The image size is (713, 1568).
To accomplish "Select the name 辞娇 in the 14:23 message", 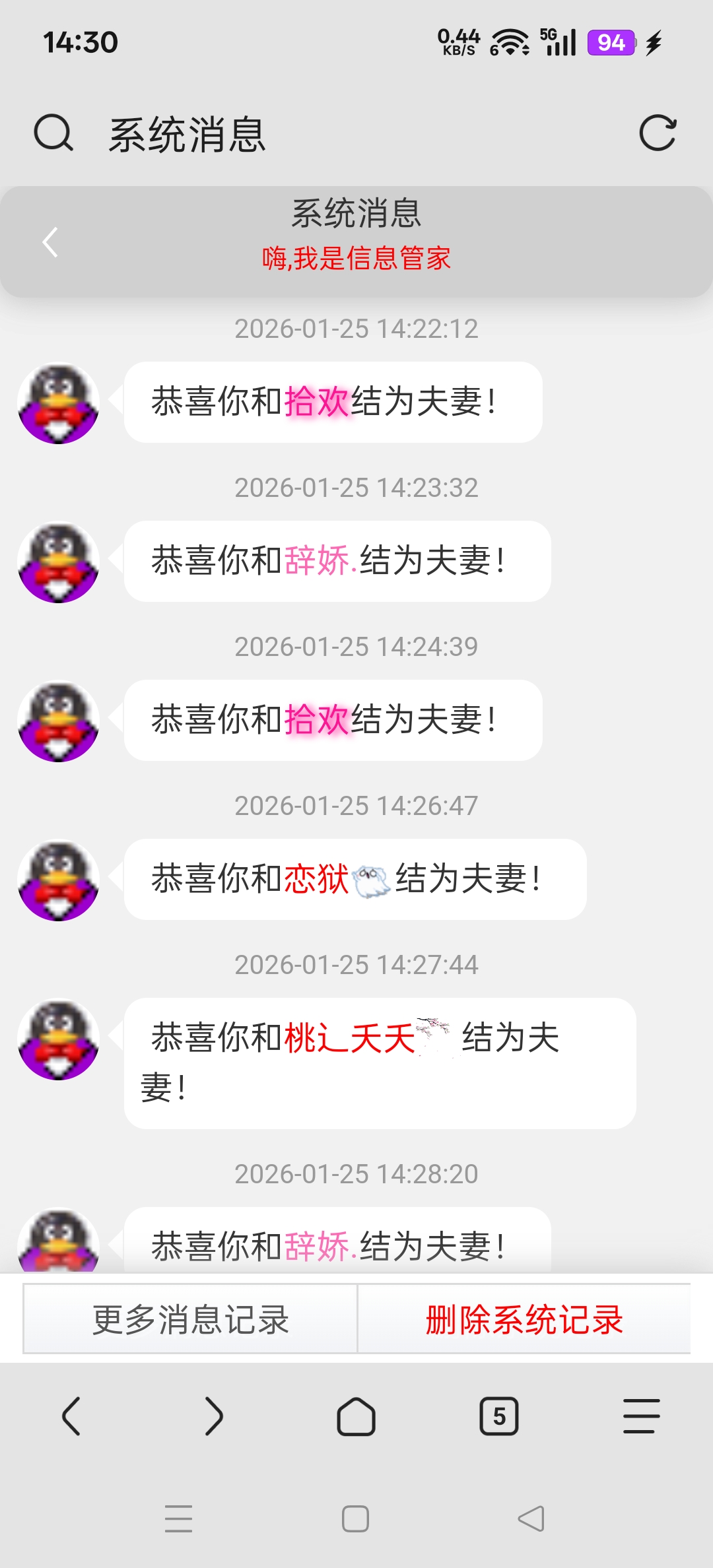I will 317,561.
